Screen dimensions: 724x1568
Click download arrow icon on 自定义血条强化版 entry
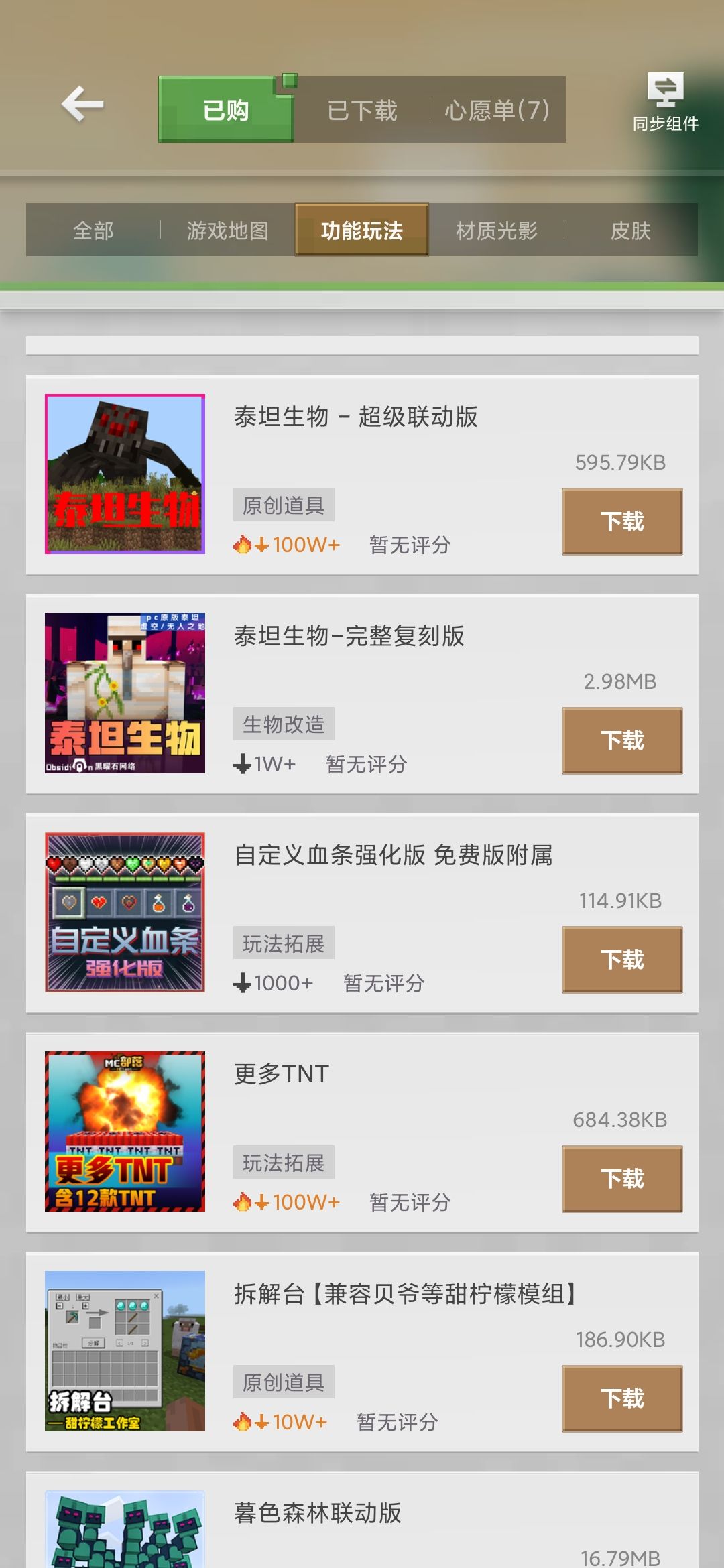(241, 981)
